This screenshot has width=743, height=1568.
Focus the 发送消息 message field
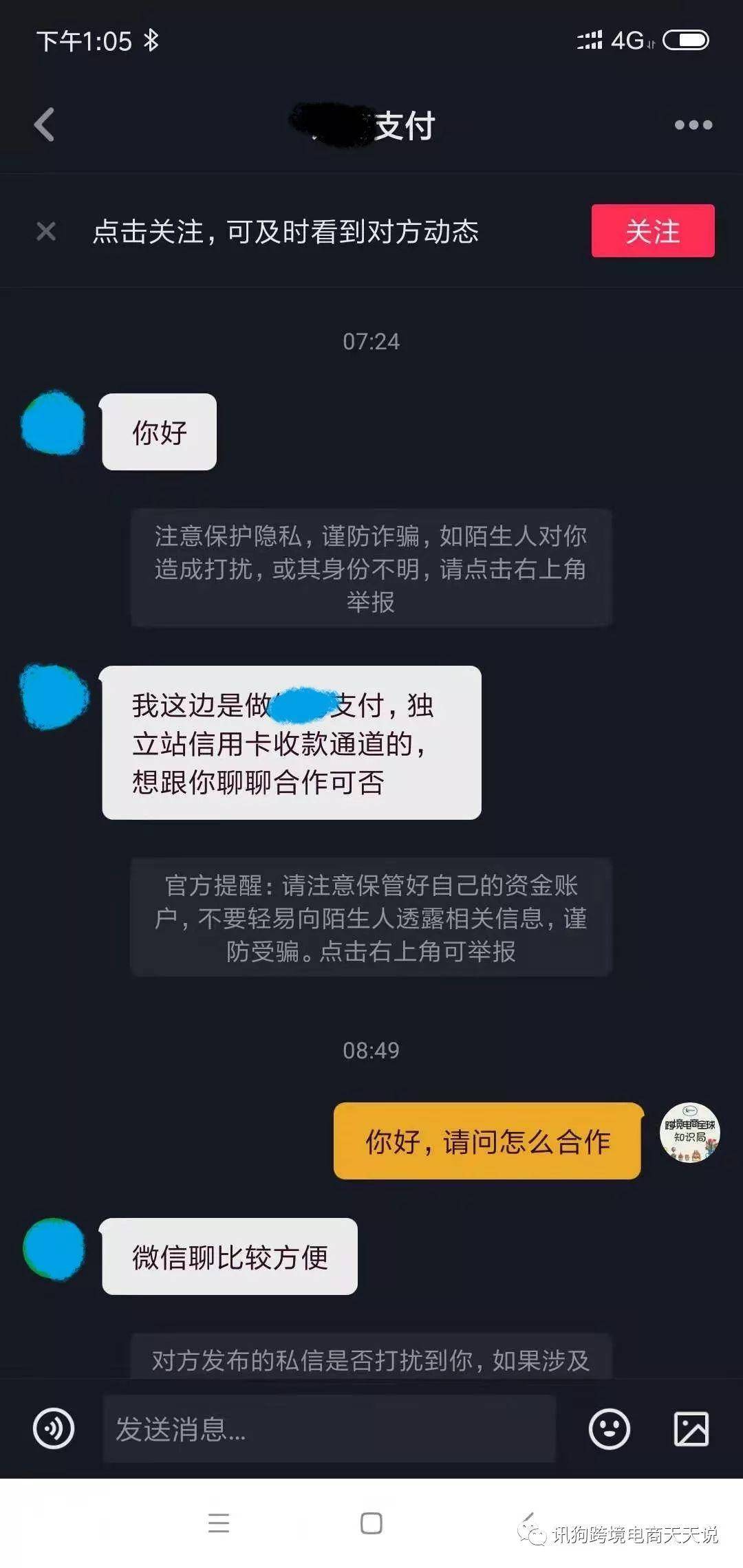[x=329, y=1429]
